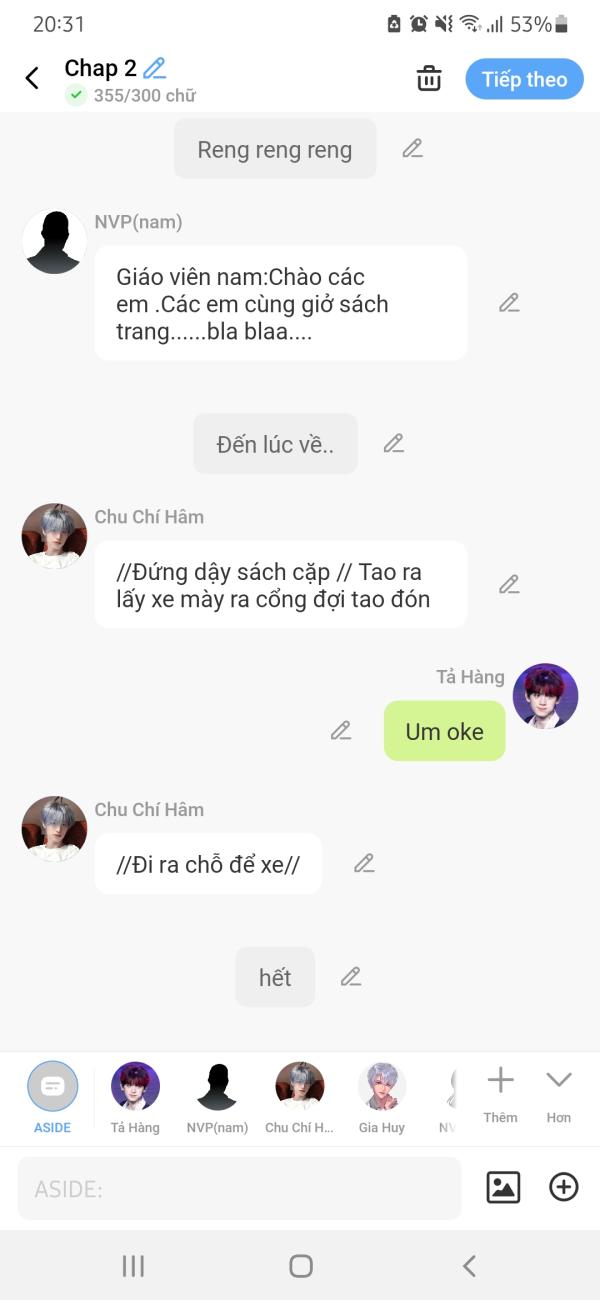Screen dimensions: 600x1300
Task: Edit the "hết" aside
Action: coord(350,977)
